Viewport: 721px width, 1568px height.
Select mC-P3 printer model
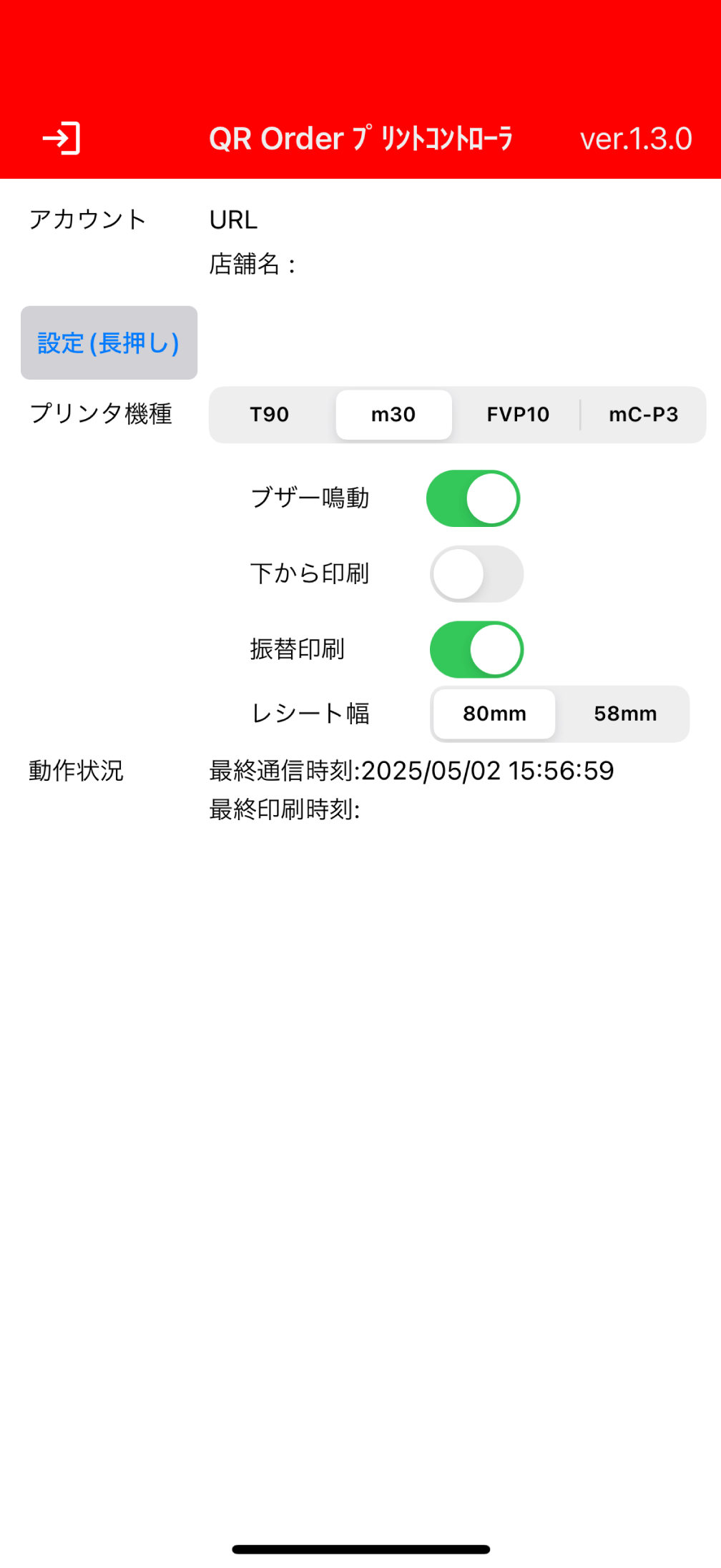coord(643,415)
